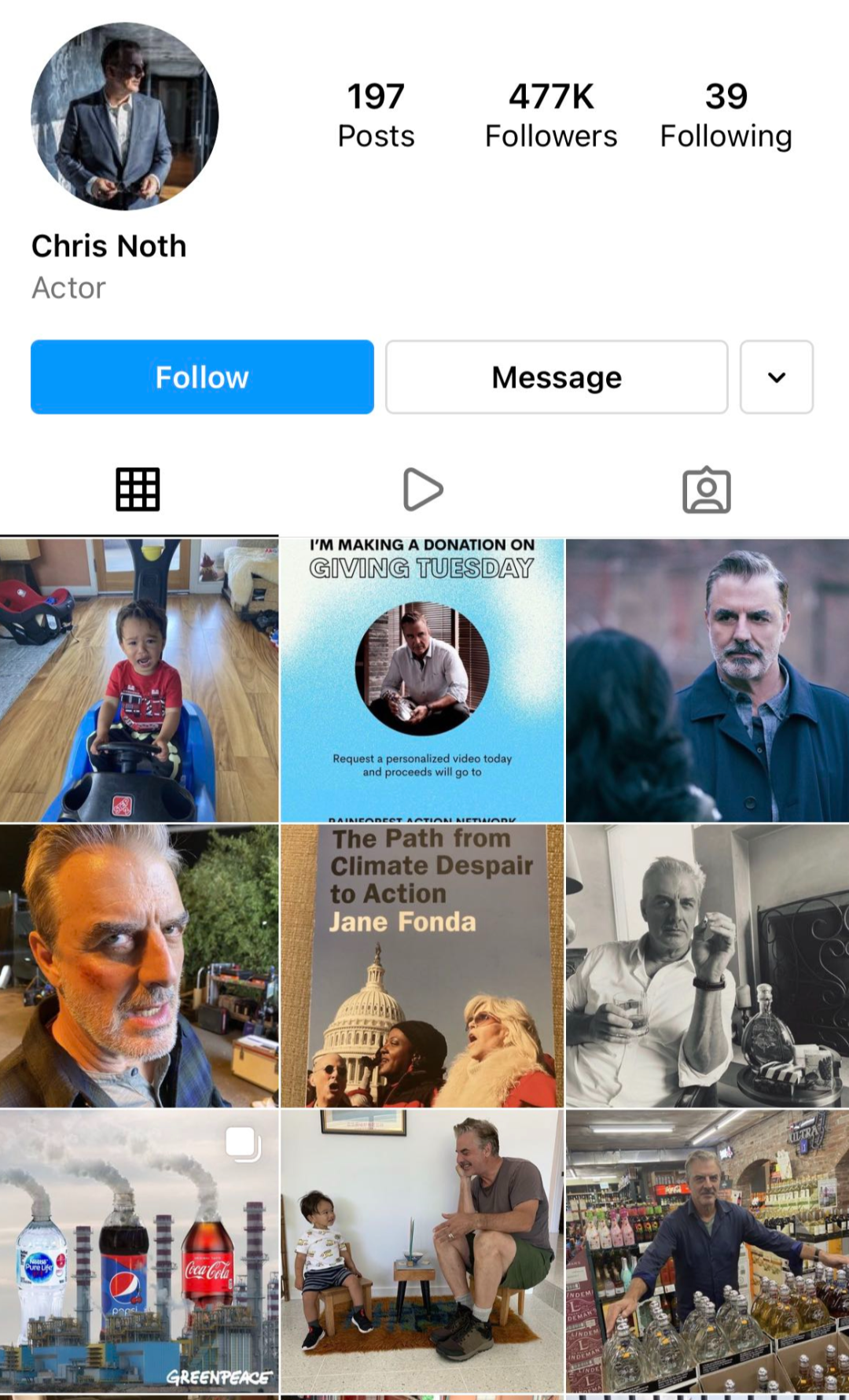Send a message to Chris Noth
The height and width of the screenshot is (1400, 849).
pos(557,377)
